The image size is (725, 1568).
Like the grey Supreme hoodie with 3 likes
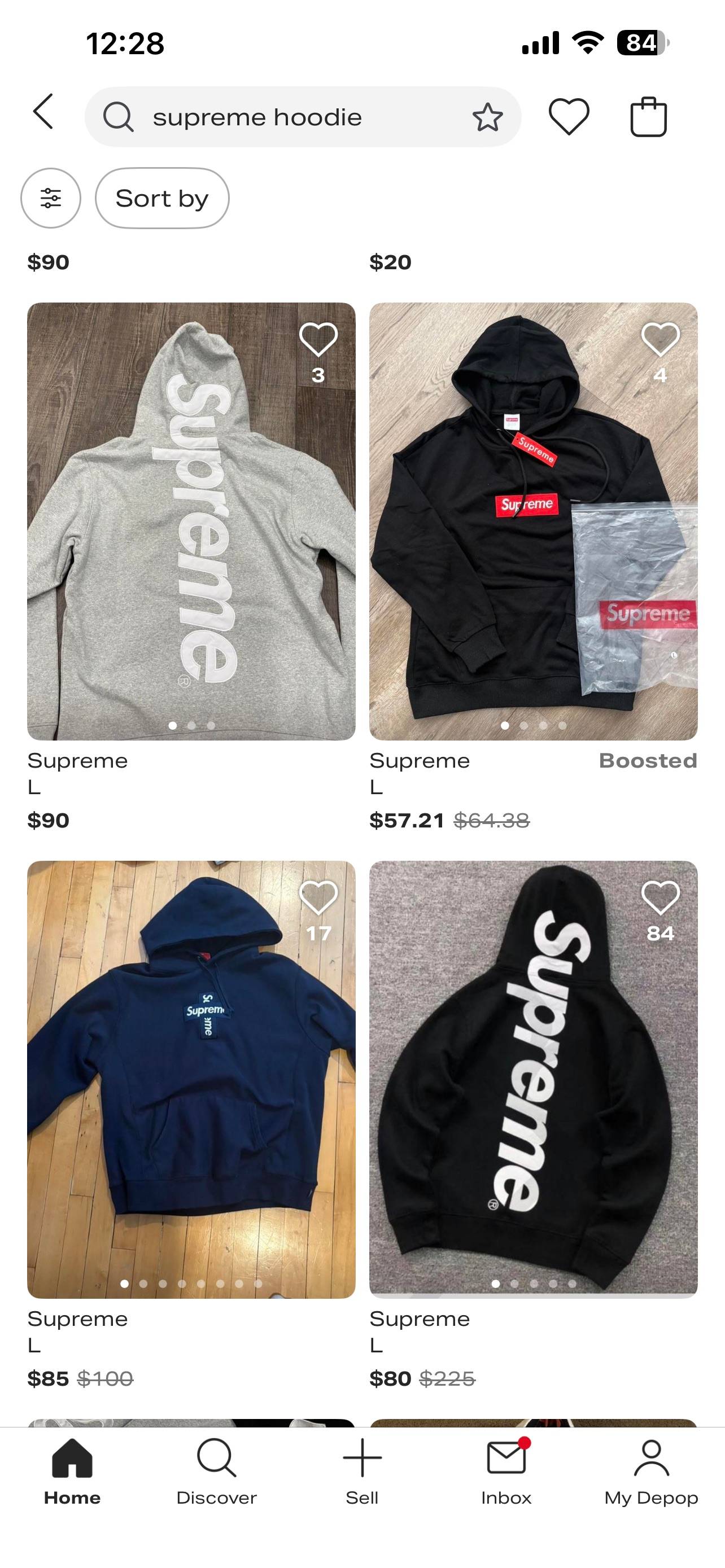point(318,339)
